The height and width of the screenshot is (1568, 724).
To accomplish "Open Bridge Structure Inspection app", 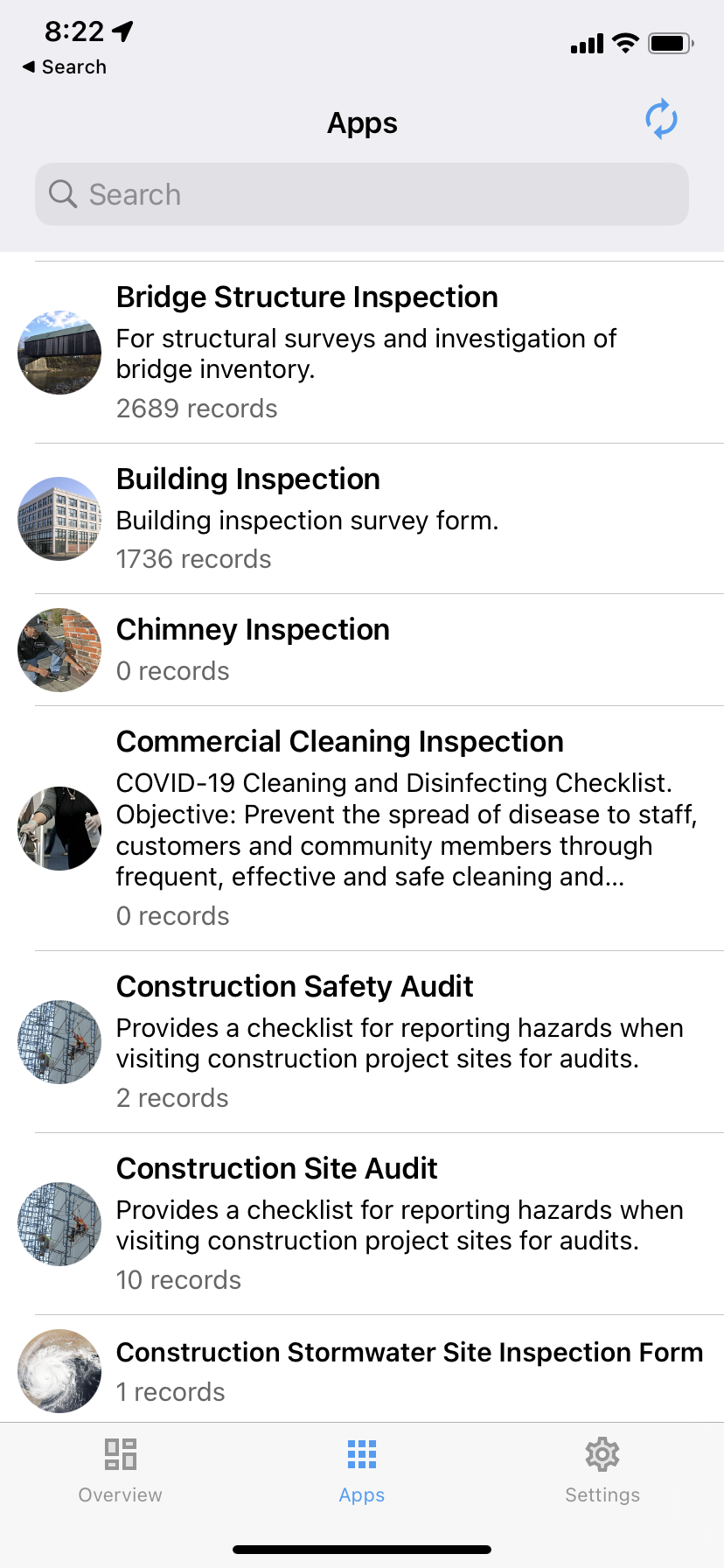I will [362, 352].
